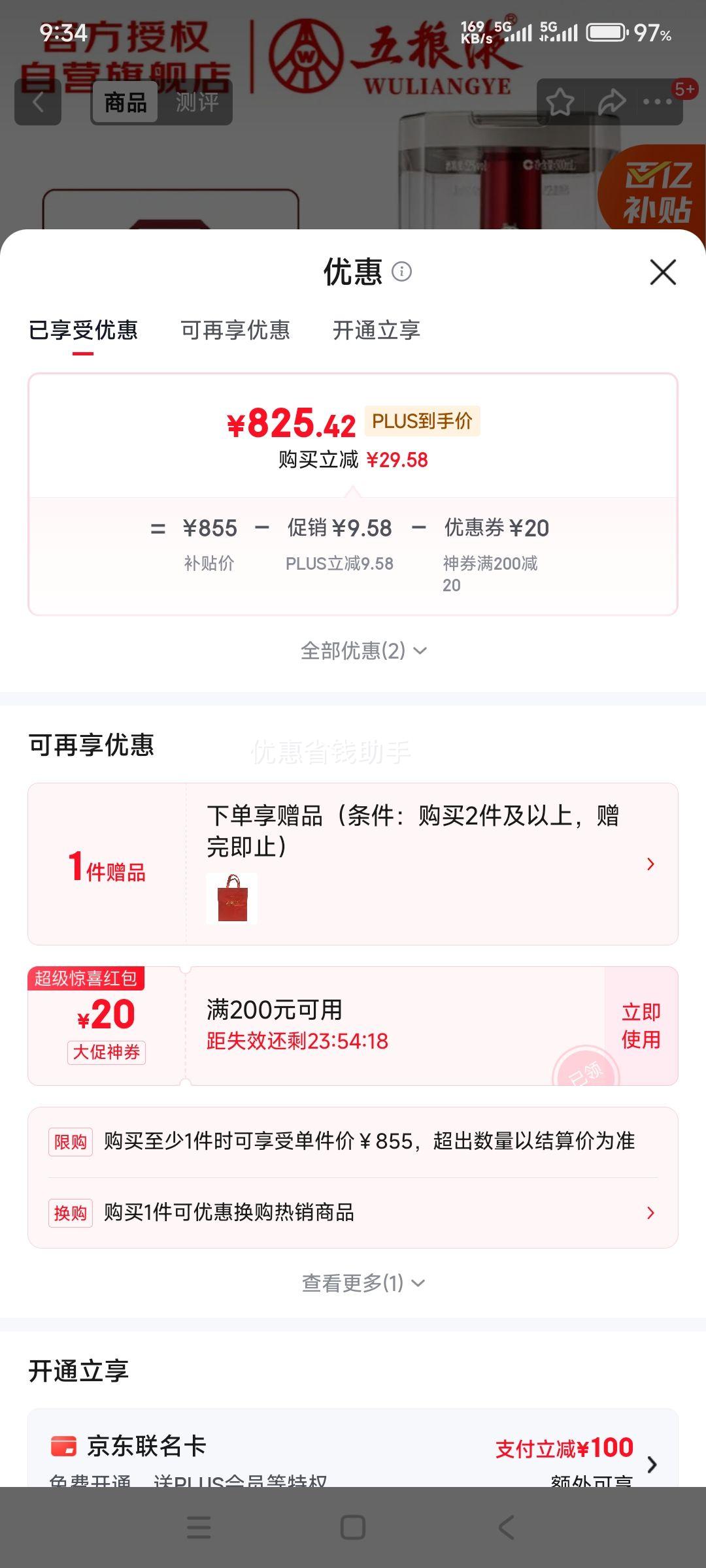The height and width of the screenshot is (1568, 706).
Task: Close the 优惠 panel
Action: point(664,273)
